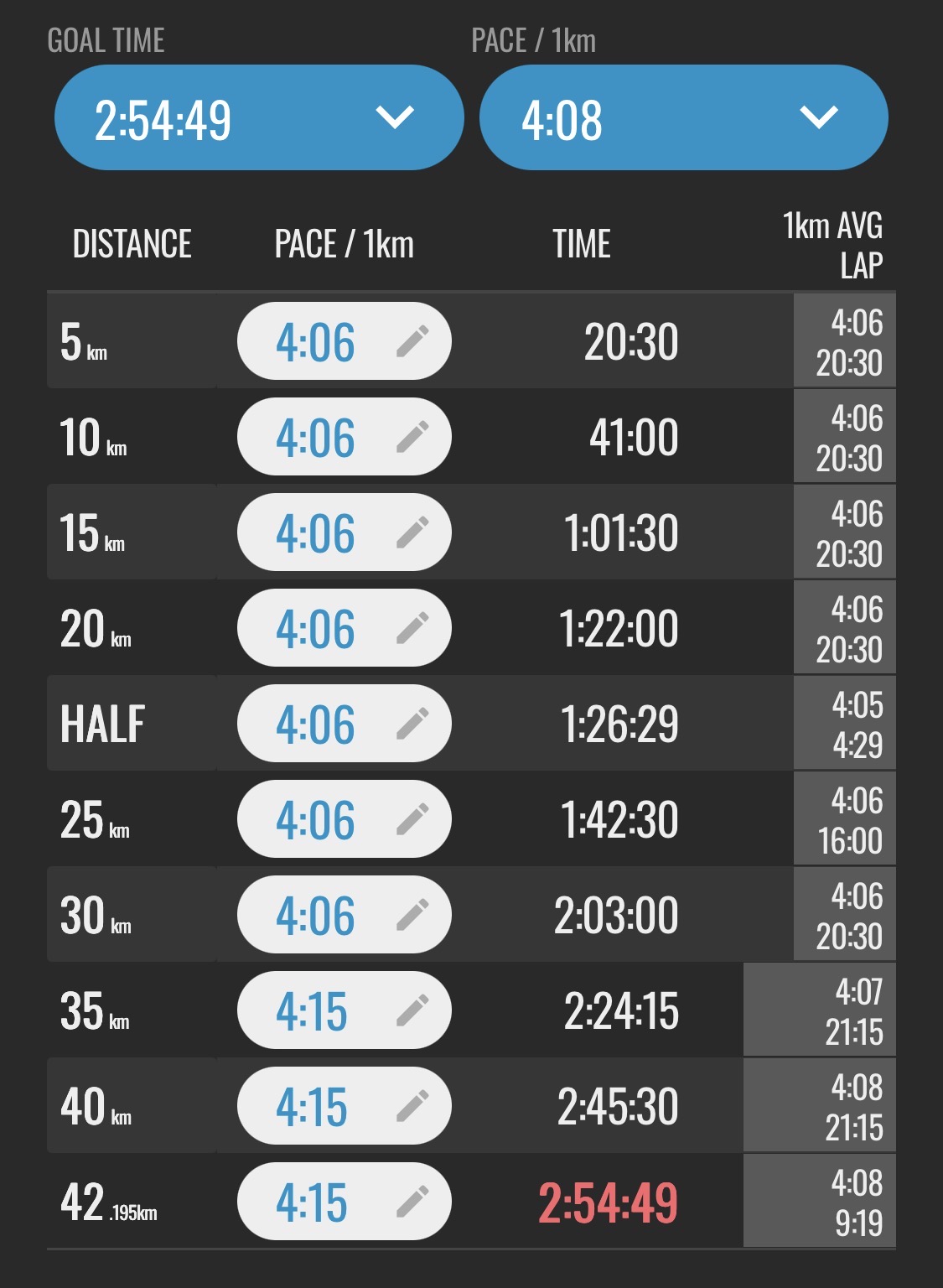Edit the 4:15 pace at 35 km

(x=344, y=1010)
